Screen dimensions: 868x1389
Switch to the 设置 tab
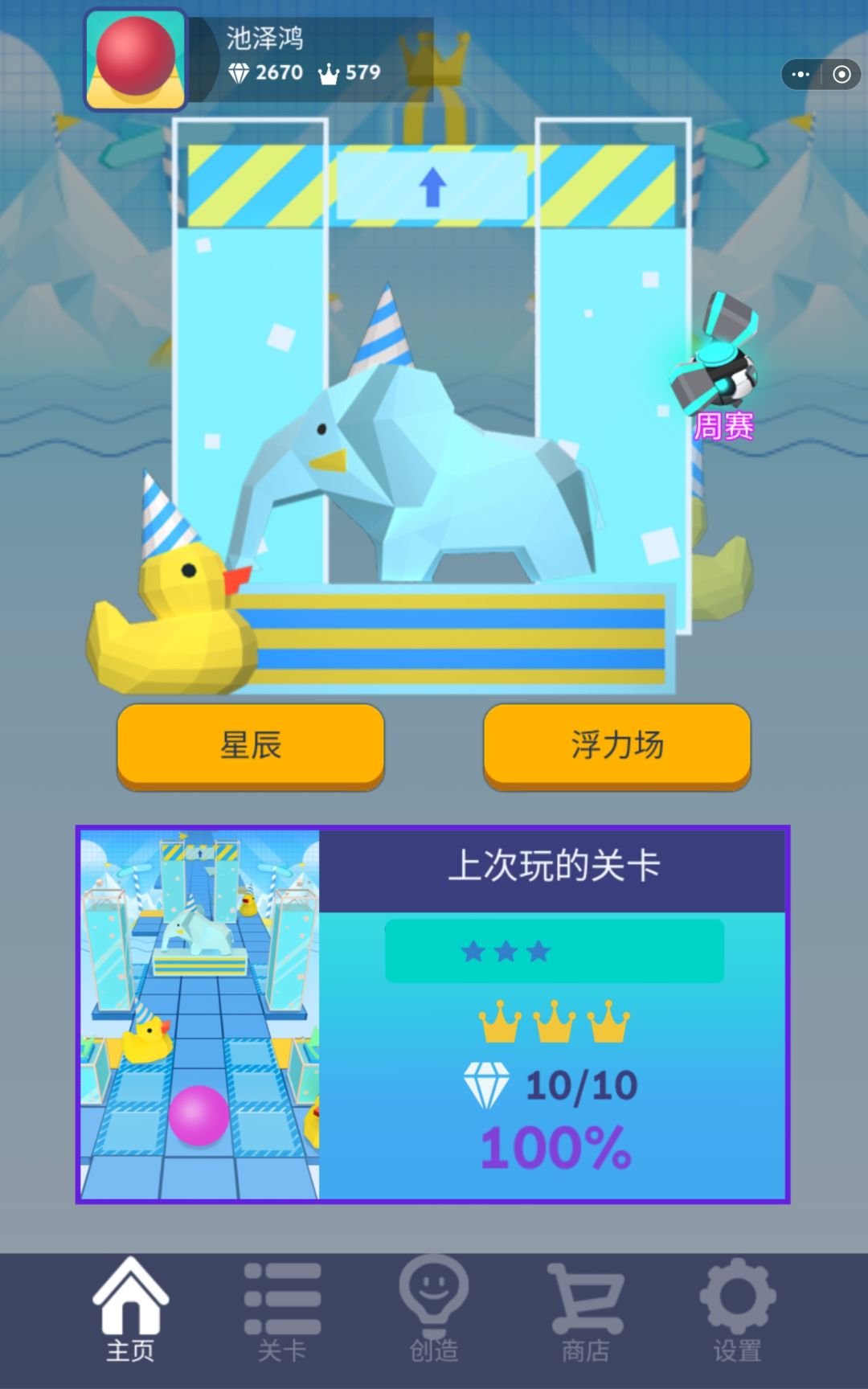(737, 1313)
